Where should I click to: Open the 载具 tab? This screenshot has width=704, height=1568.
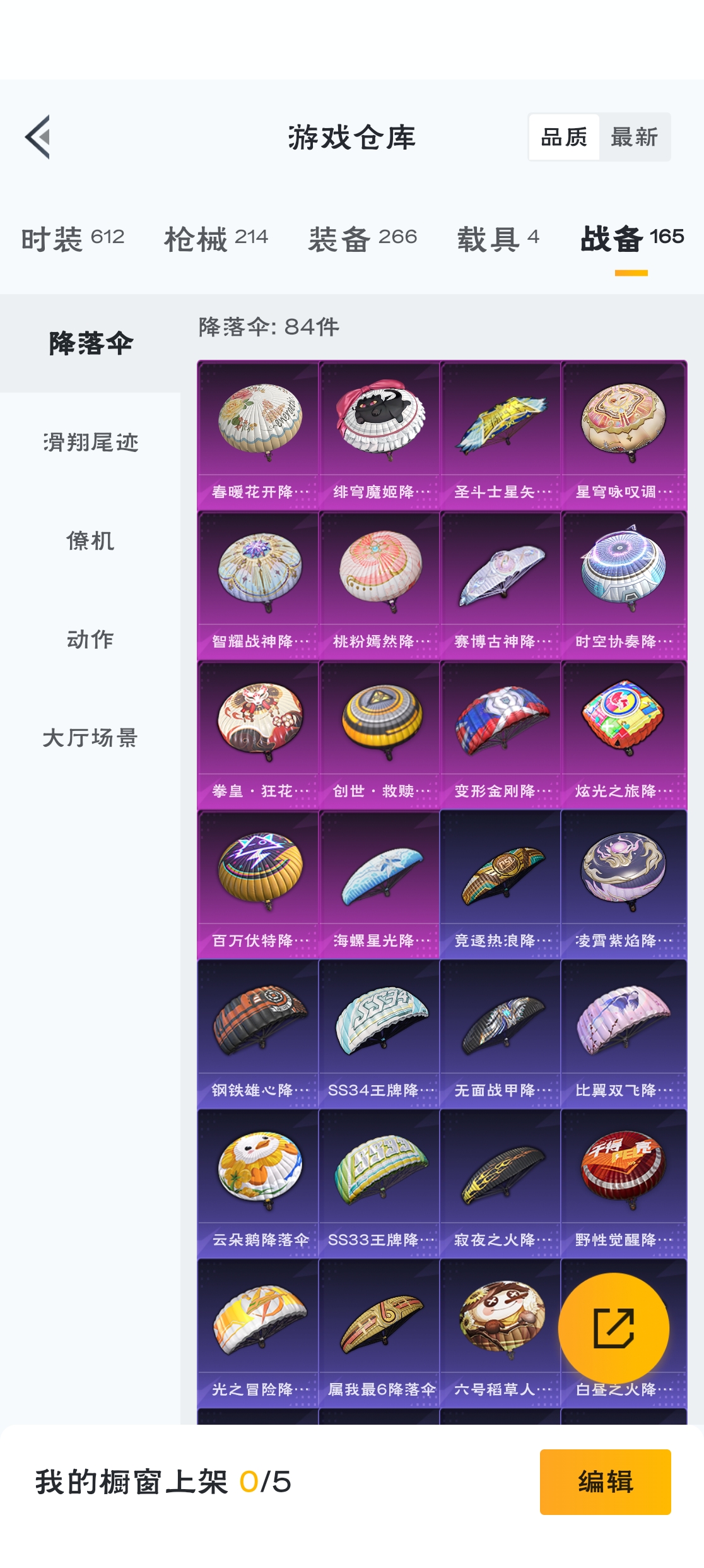tap(498, 239)
